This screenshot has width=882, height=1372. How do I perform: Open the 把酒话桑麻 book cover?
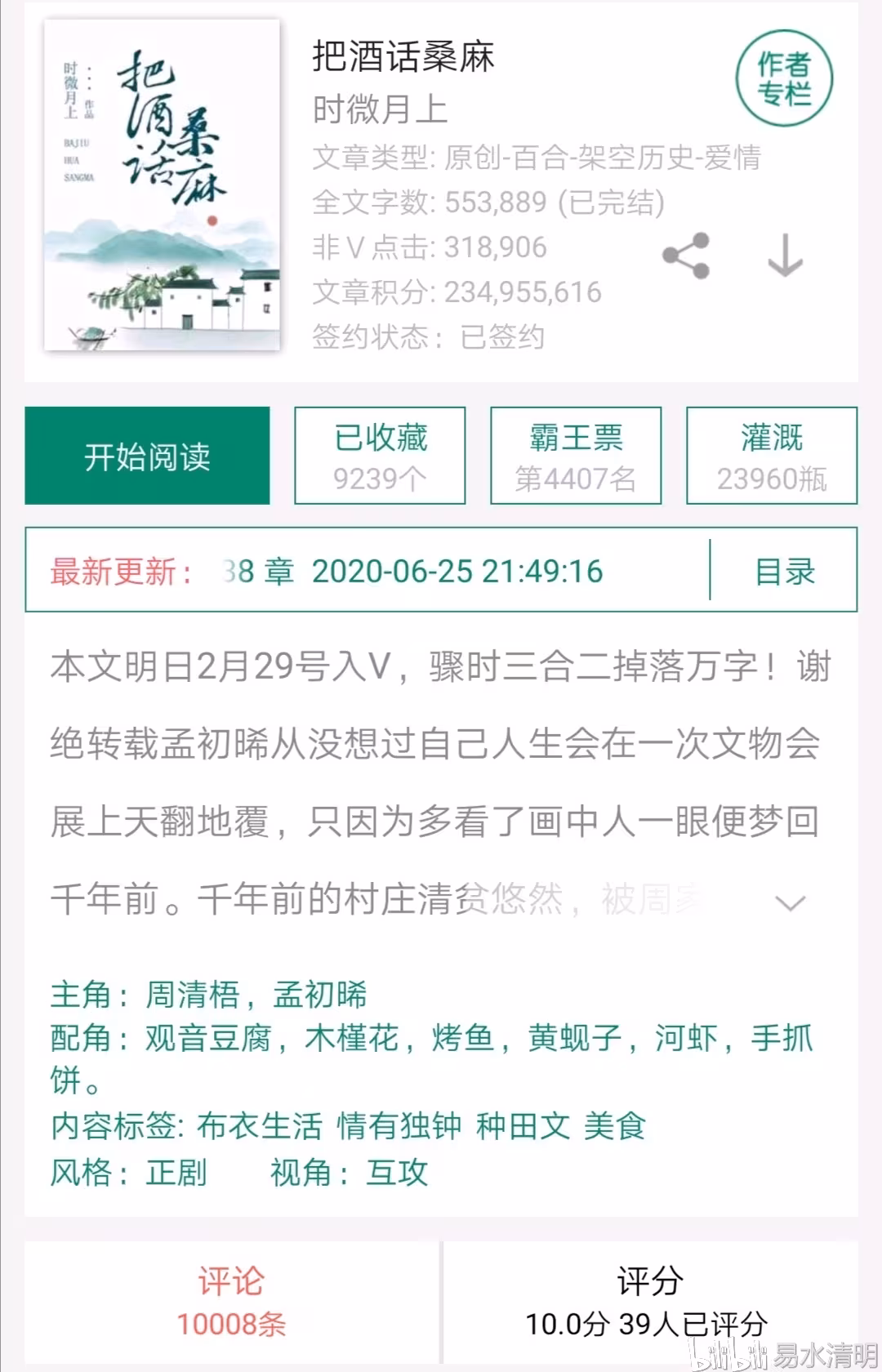click(x=162, y=185)
